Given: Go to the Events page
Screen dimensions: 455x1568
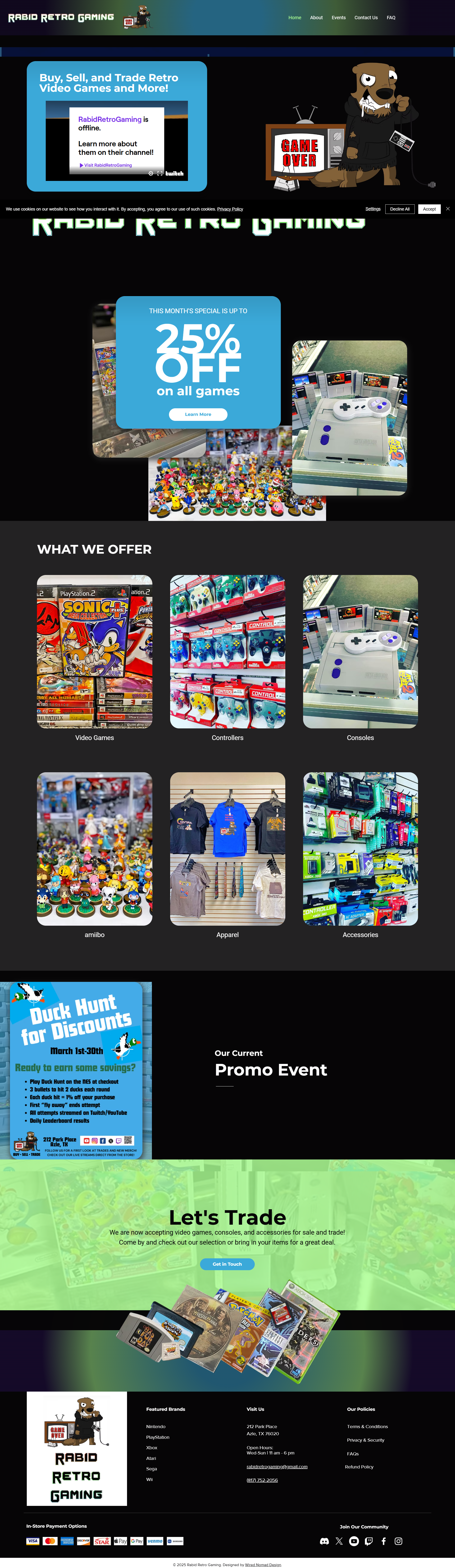Looking at the screenshot, I should tap(338, 18).
